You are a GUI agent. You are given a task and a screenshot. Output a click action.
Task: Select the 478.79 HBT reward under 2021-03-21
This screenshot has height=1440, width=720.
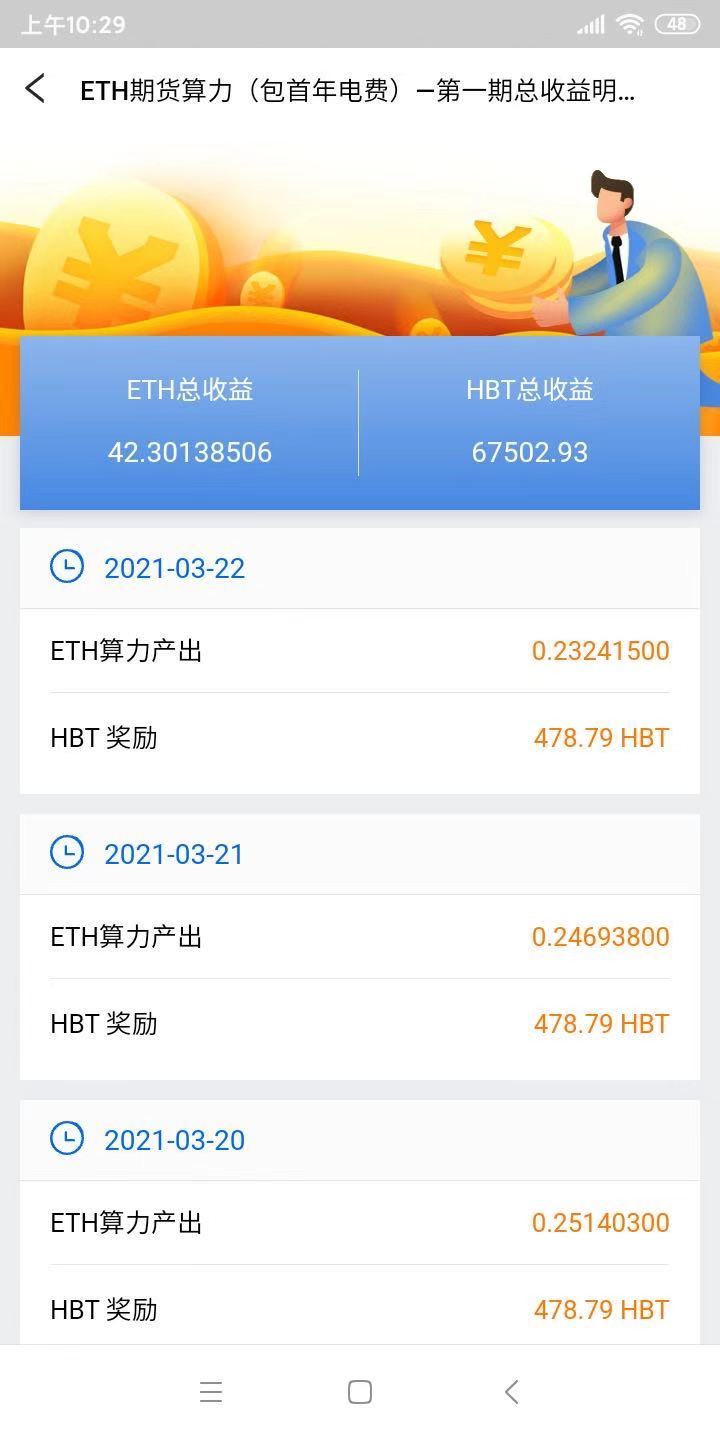(x=601, y=1023)
